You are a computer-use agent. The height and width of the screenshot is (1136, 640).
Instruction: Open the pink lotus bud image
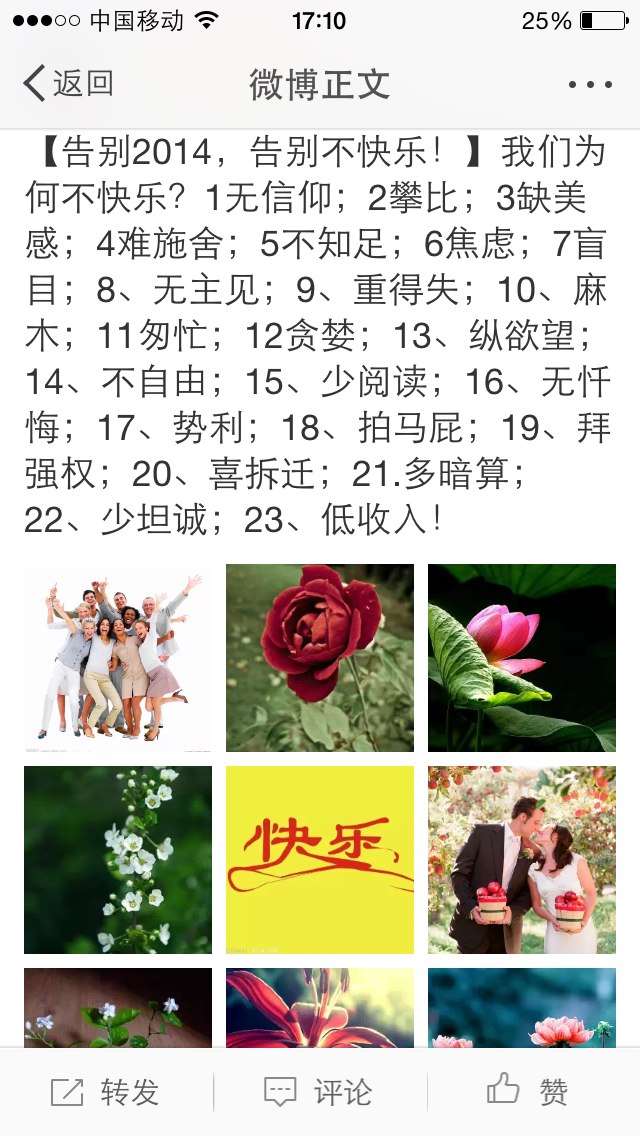522,658
